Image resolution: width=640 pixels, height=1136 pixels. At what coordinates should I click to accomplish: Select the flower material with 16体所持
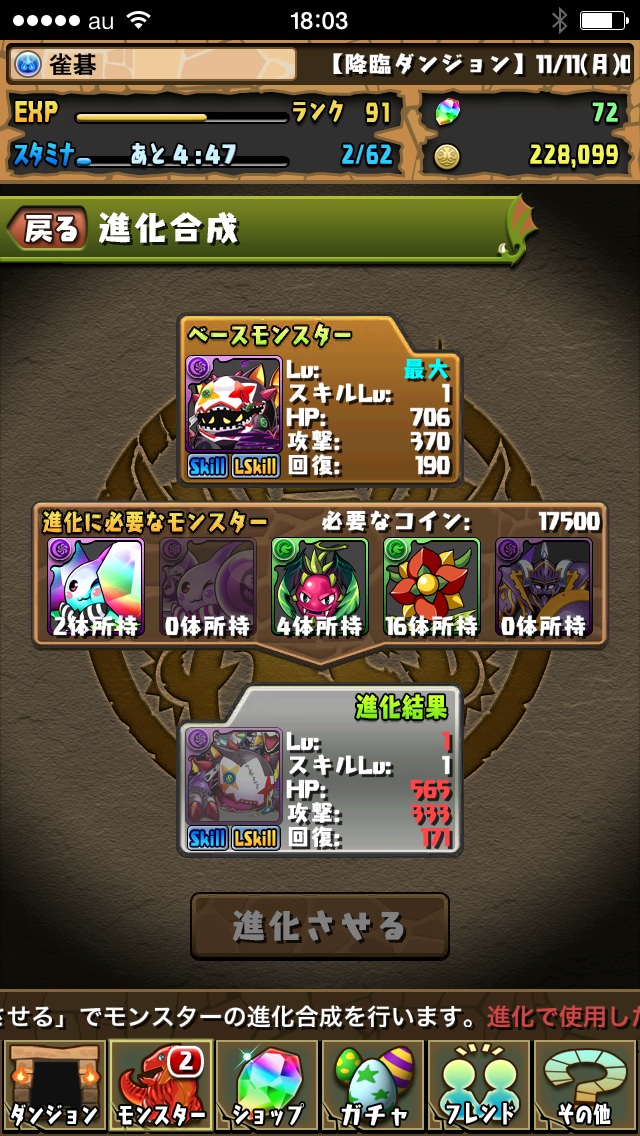432,587
